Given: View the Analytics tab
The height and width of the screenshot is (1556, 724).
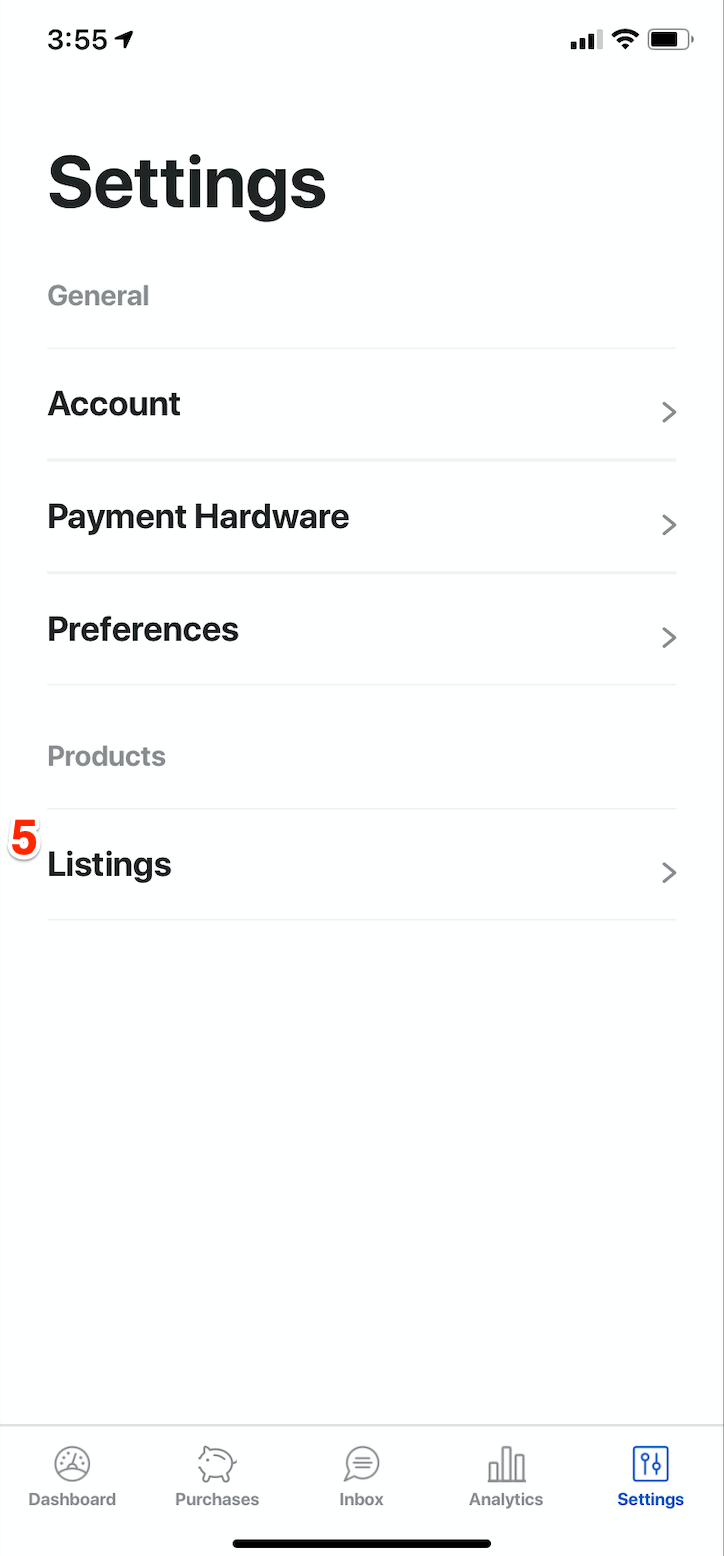Looking at the screenshot, I should pyautogui.click(x=506, y=1477).
